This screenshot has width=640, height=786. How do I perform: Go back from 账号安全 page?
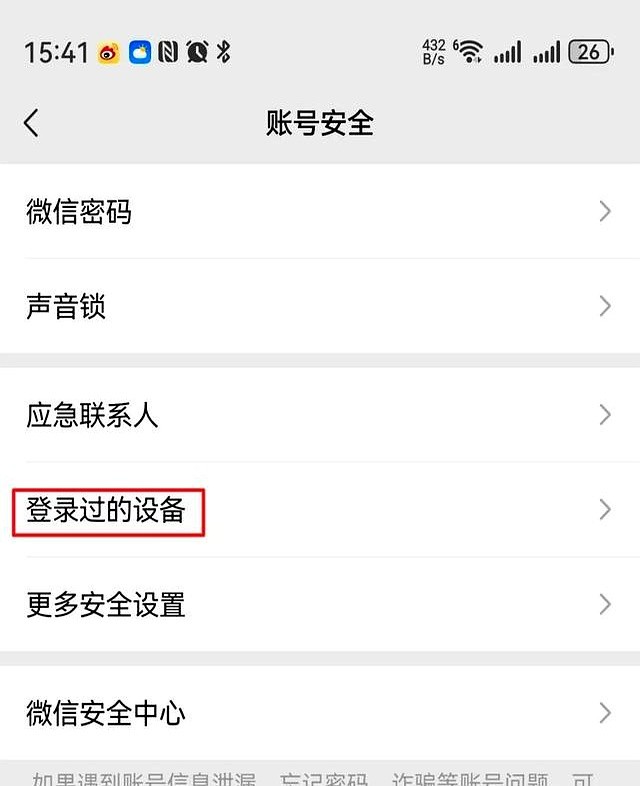point(32,123)
